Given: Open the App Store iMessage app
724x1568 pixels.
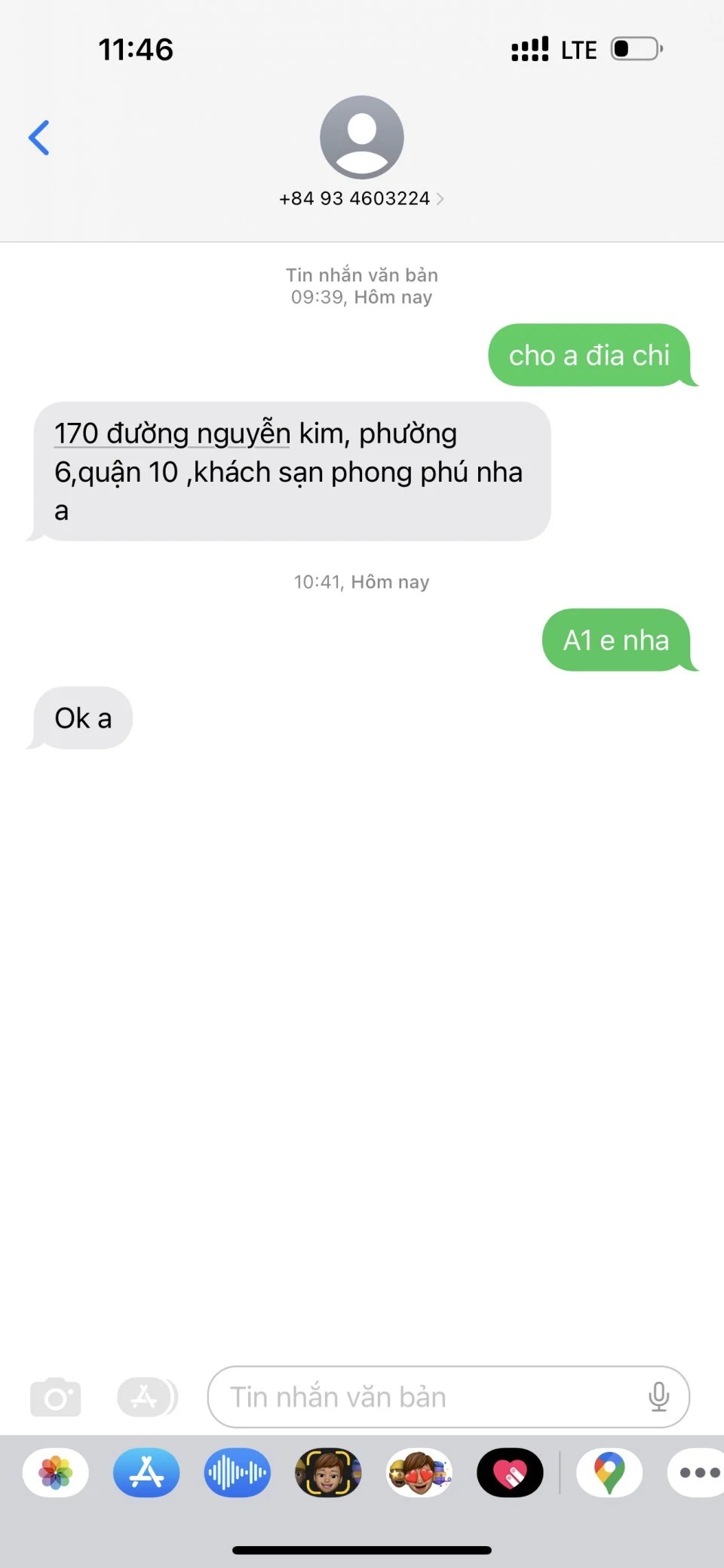Looking at the screenshot, I should (146, 1472).
